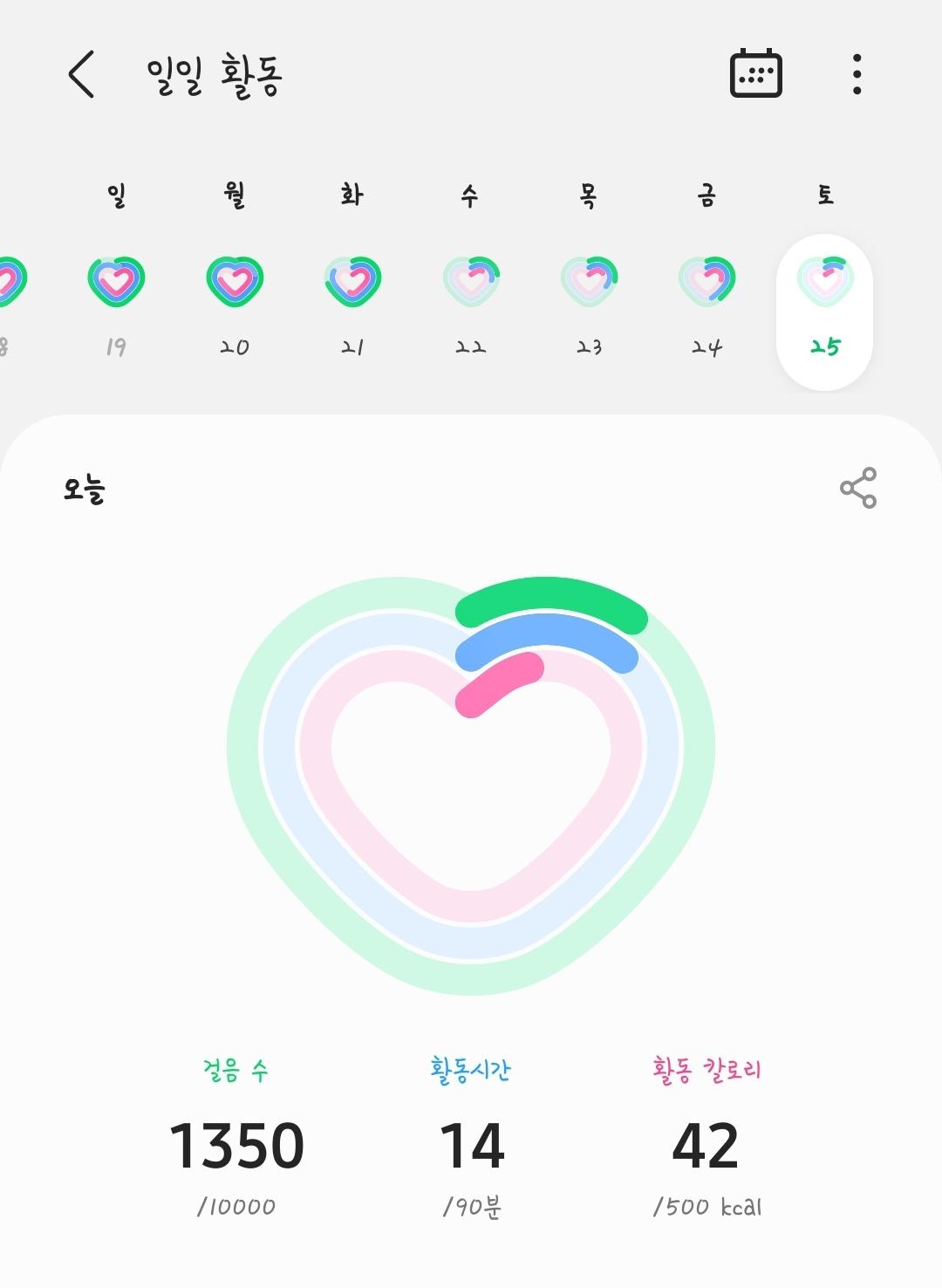The width and height of the screenshot is (942, 1288).
Task: Go back from daily activity
Action: click(81, 74)
